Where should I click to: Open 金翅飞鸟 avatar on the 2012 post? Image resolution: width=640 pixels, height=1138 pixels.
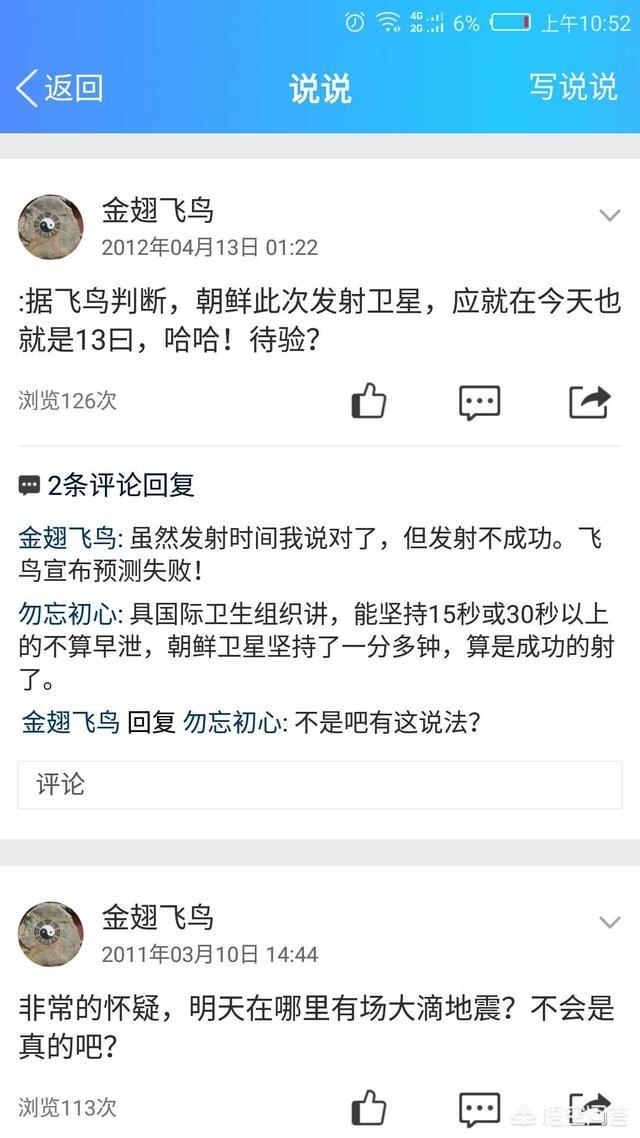[x=51, y=227]
